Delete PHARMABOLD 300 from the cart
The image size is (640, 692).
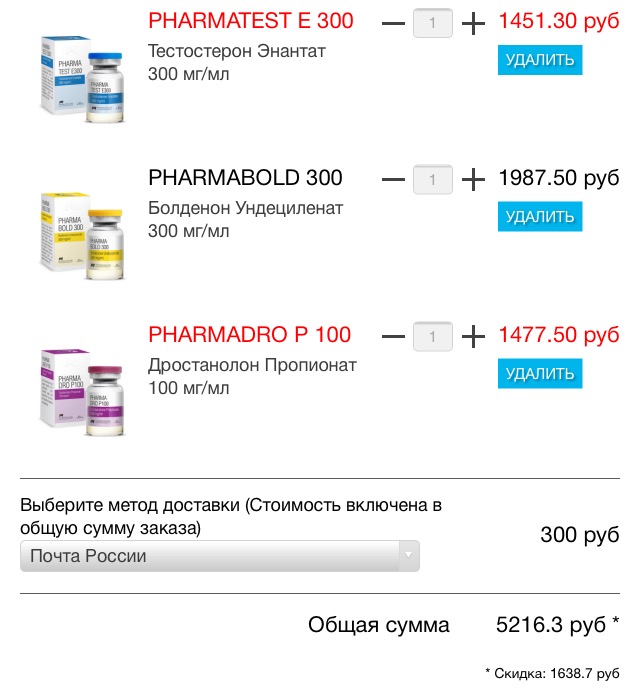point(540,216)
